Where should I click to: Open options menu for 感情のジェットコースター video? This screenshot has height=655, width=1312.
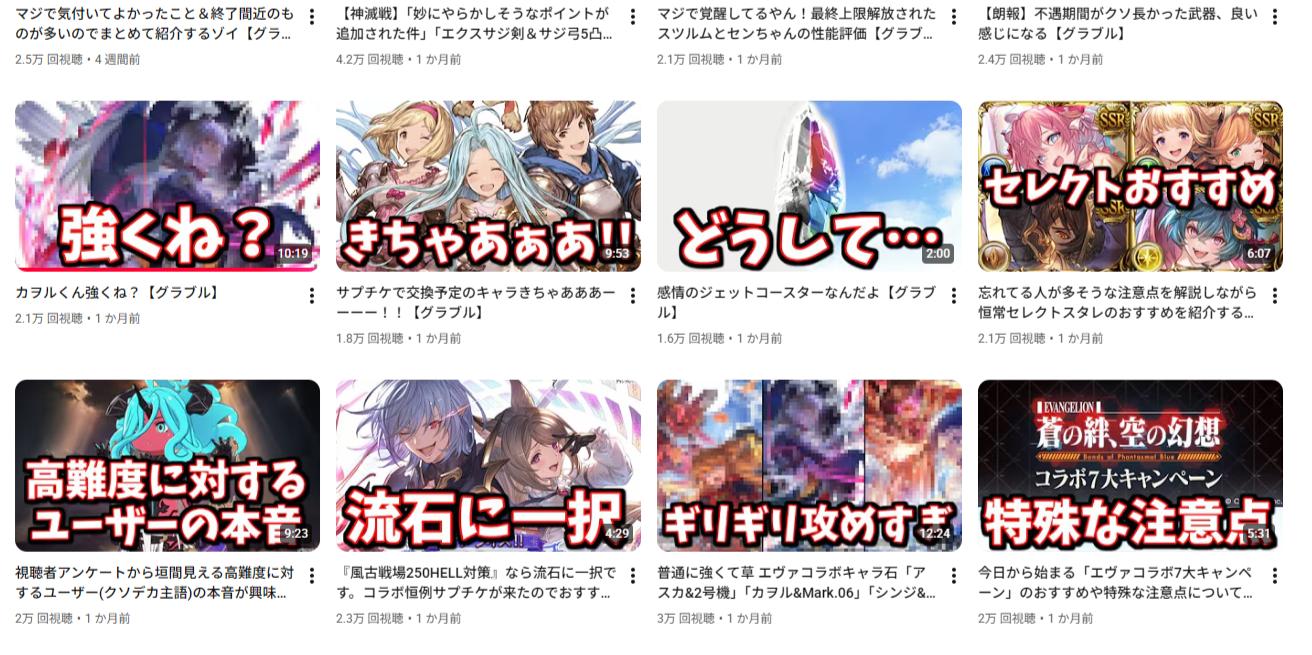954,296
